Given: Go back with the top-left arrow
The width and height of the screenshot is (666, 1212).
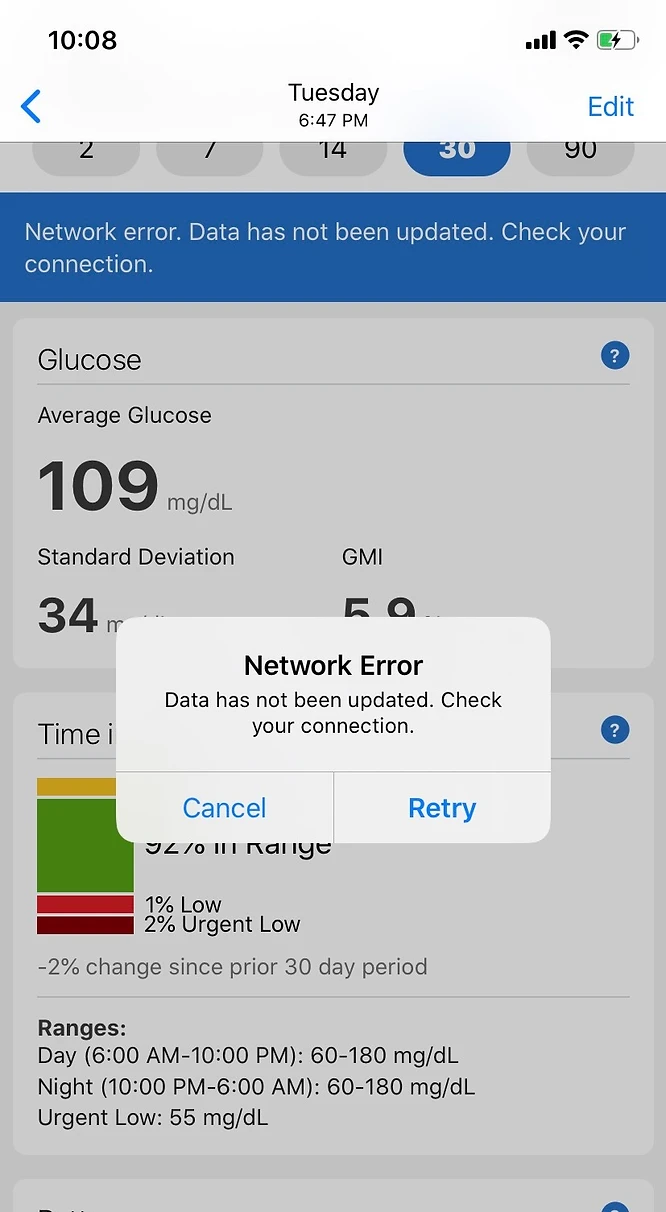Looking at the screenshot, I should 31,106.
